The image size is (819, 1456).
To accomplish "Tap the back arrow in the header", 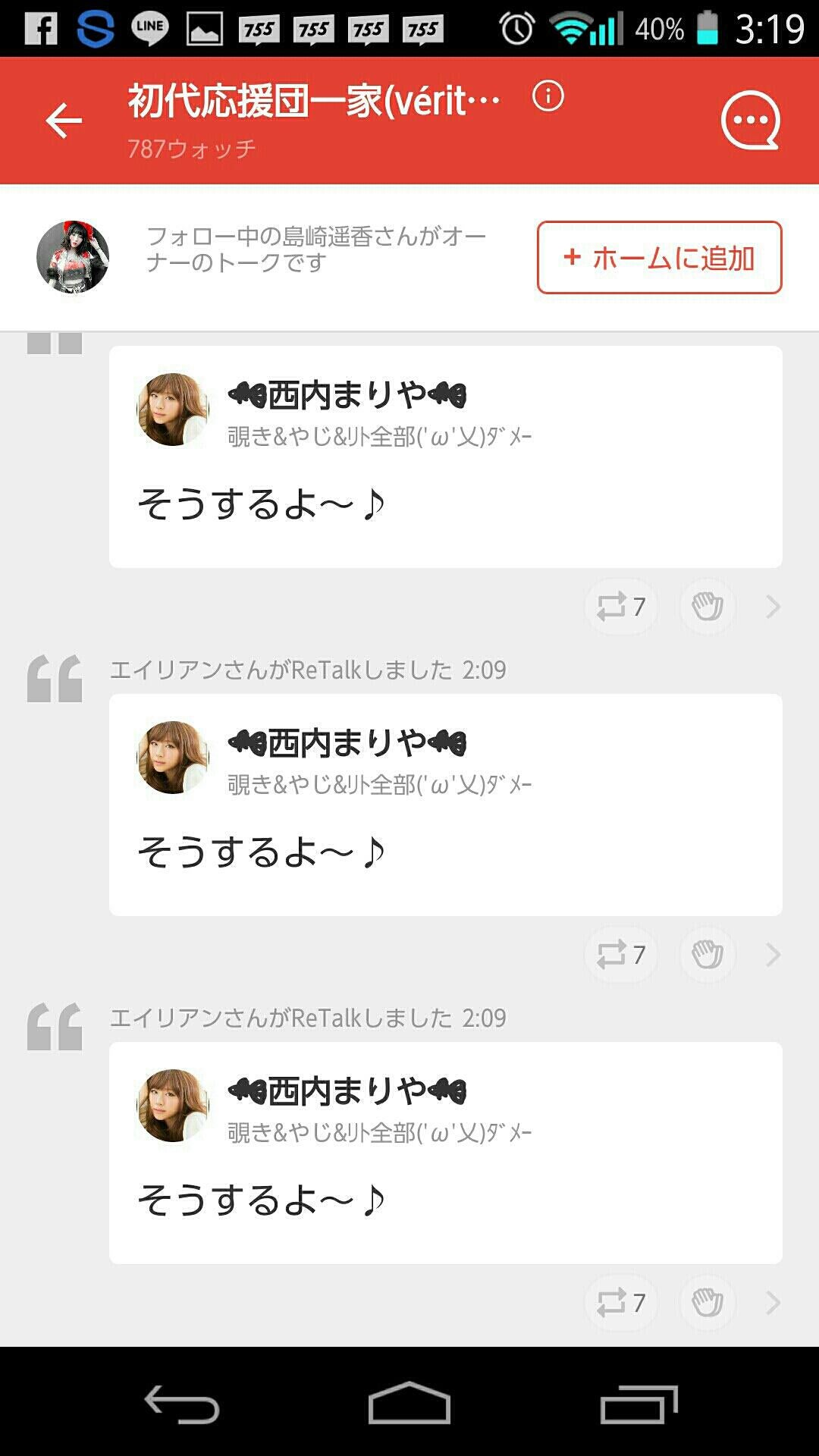I will (64, 119).
